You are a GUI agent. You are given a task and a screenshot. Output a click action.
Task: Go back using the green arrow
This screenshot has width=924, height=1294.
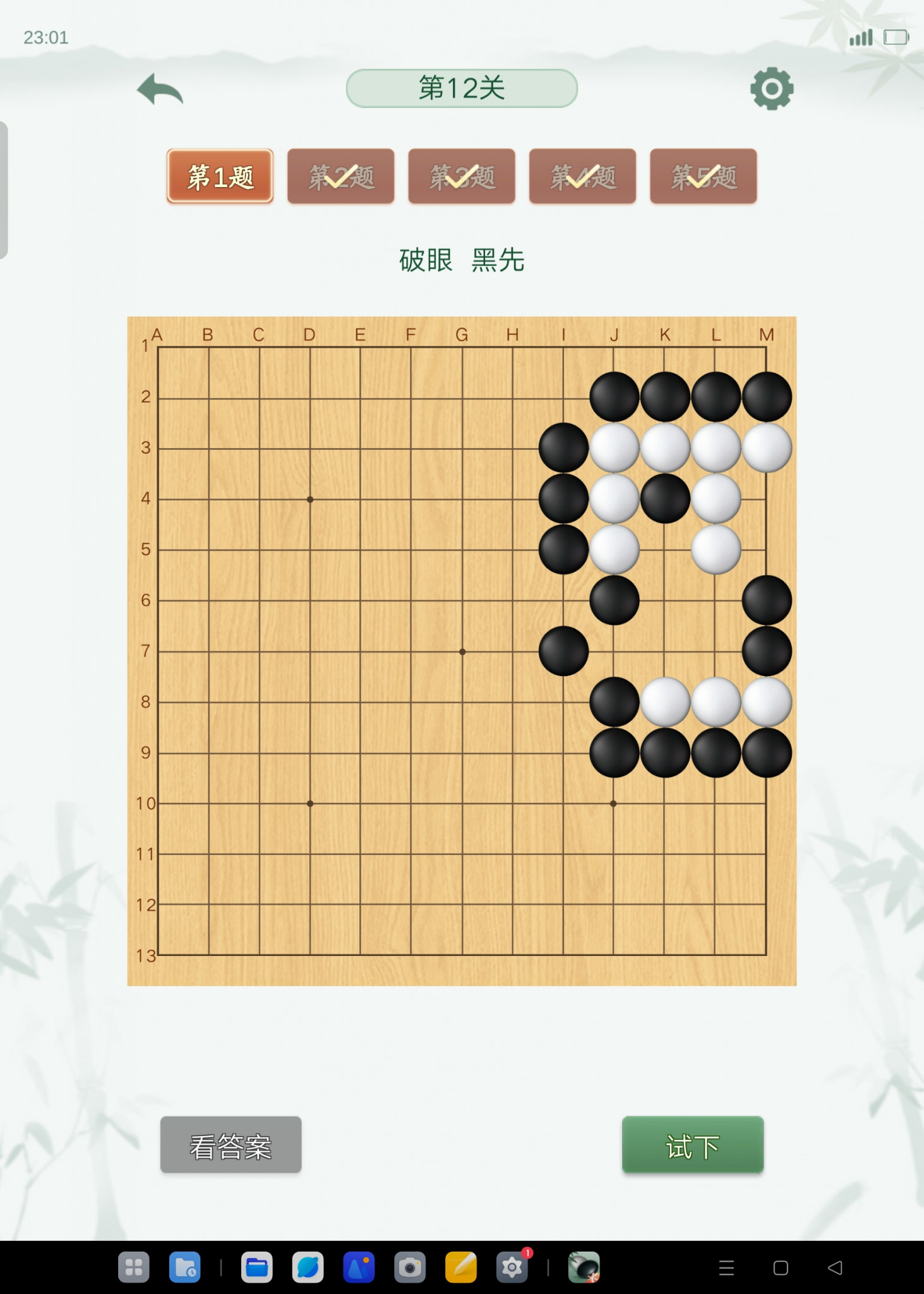pos(160,89)
